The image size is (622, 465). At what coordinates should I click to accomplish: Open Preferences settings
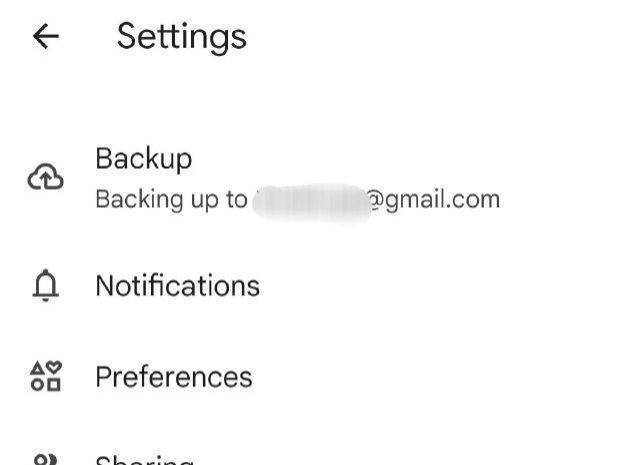pos(173,377)
